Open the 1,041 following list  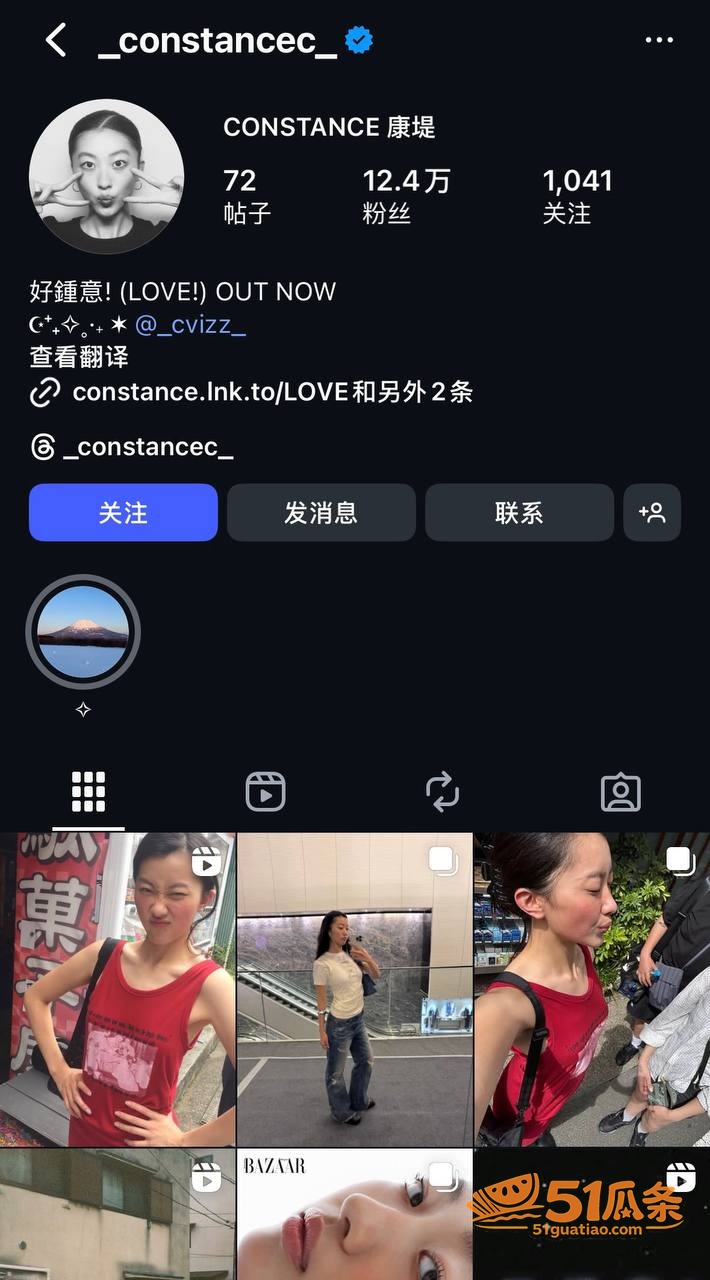click(577, 195)
